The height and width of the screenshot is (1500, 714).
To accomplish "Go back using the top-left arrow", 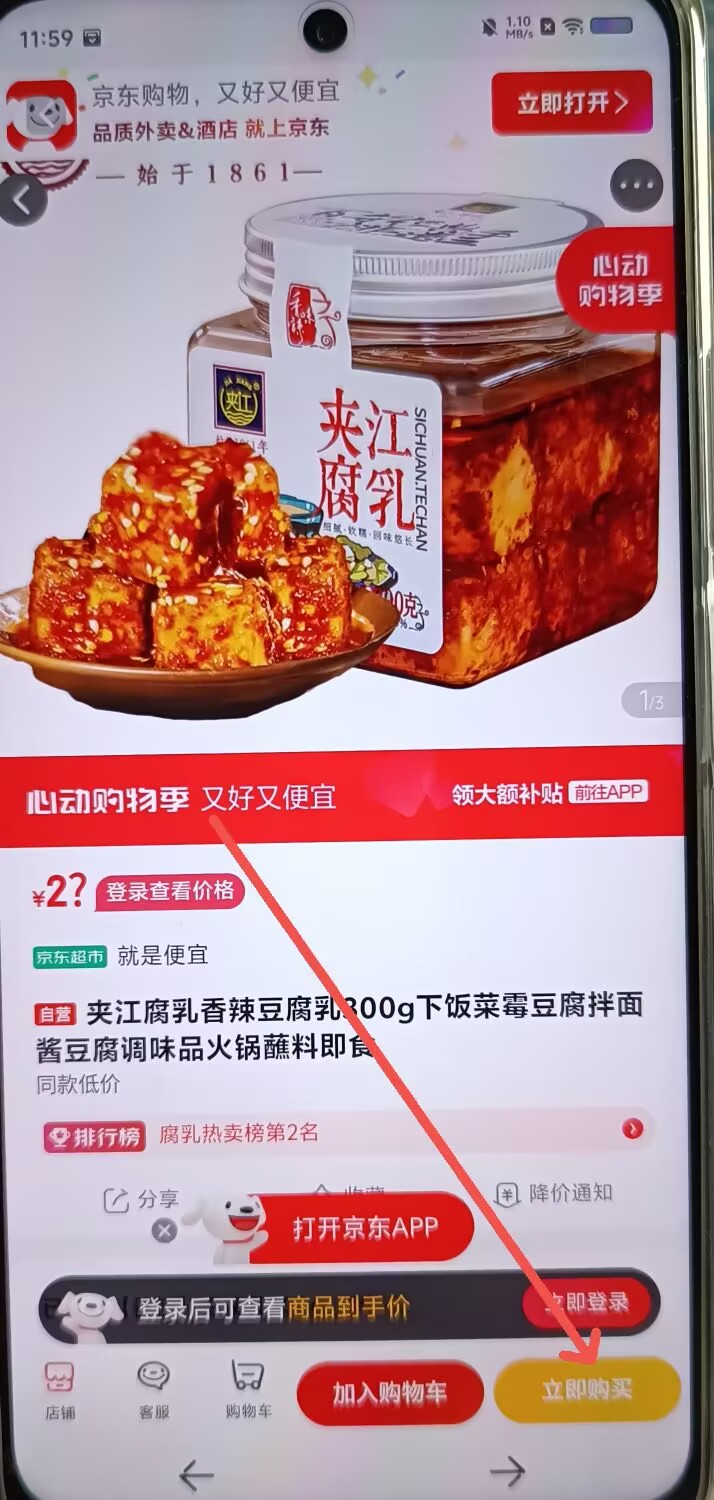I will (x=22, y=200).
